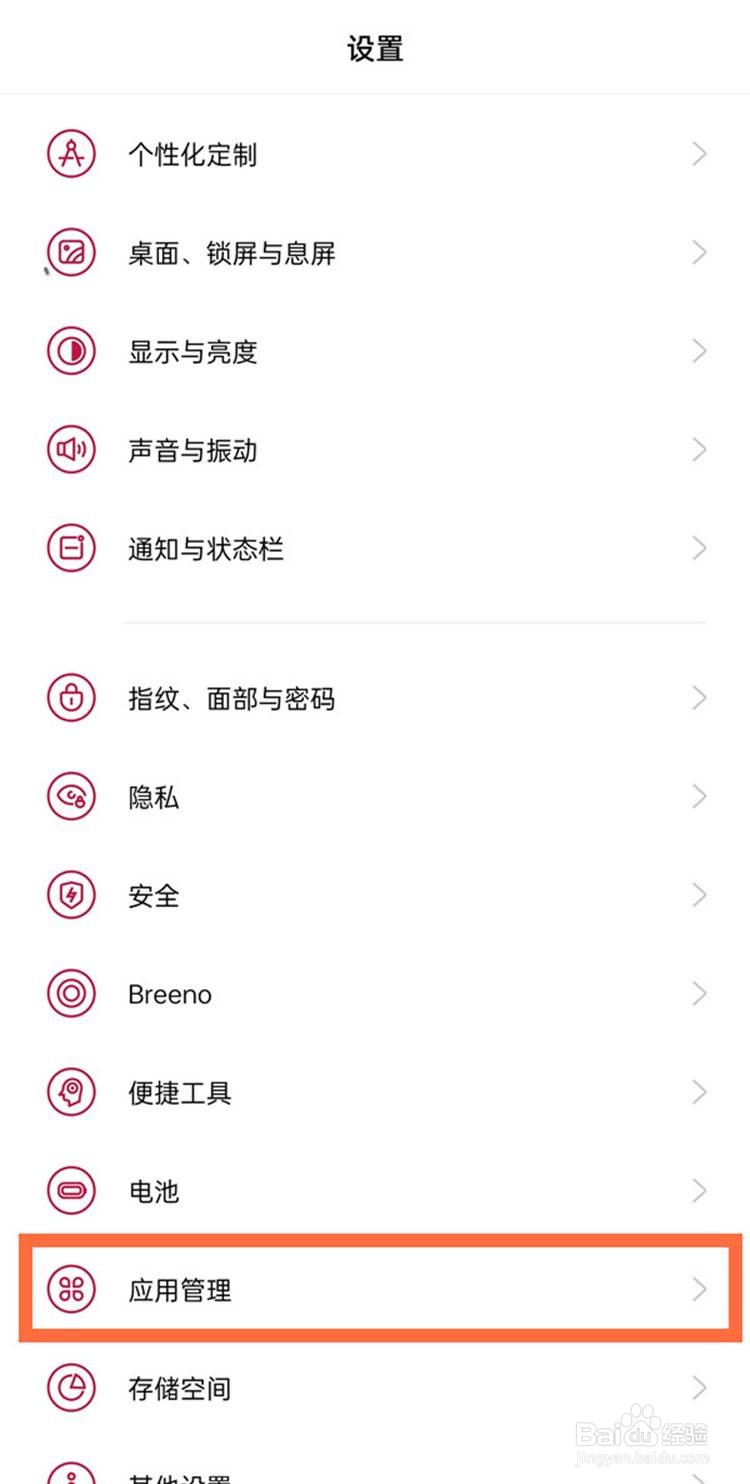Open 声音与振动 settings
The height and width of the screenshot is (1484, 750).
(375, 450)
